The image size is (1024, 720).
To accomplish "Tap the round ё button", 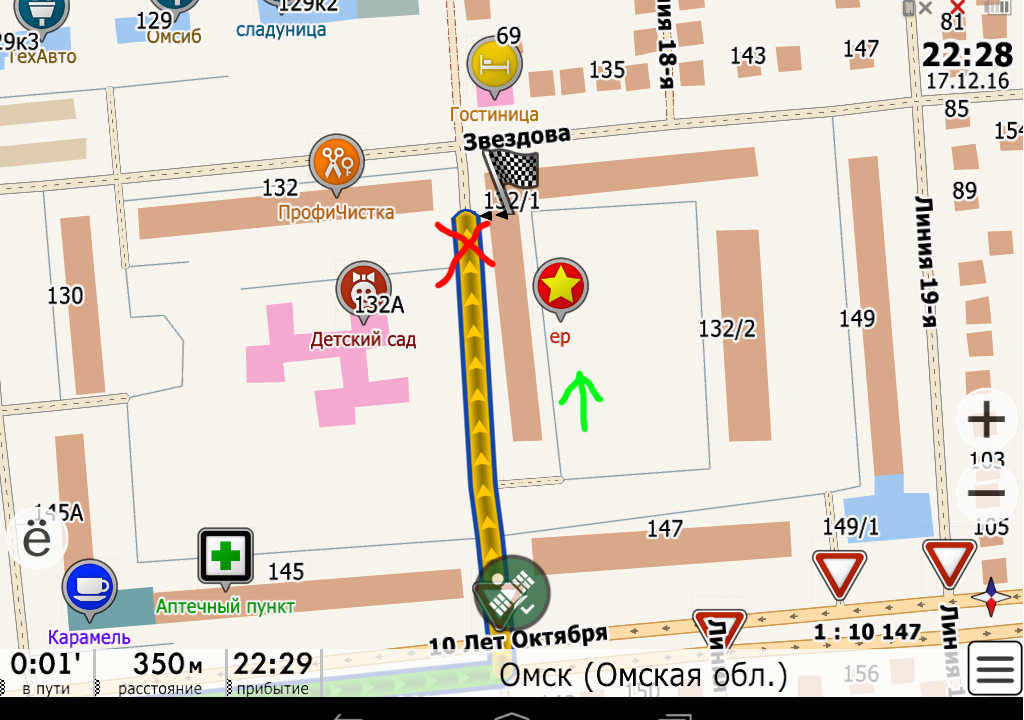I will click(37, 540).
